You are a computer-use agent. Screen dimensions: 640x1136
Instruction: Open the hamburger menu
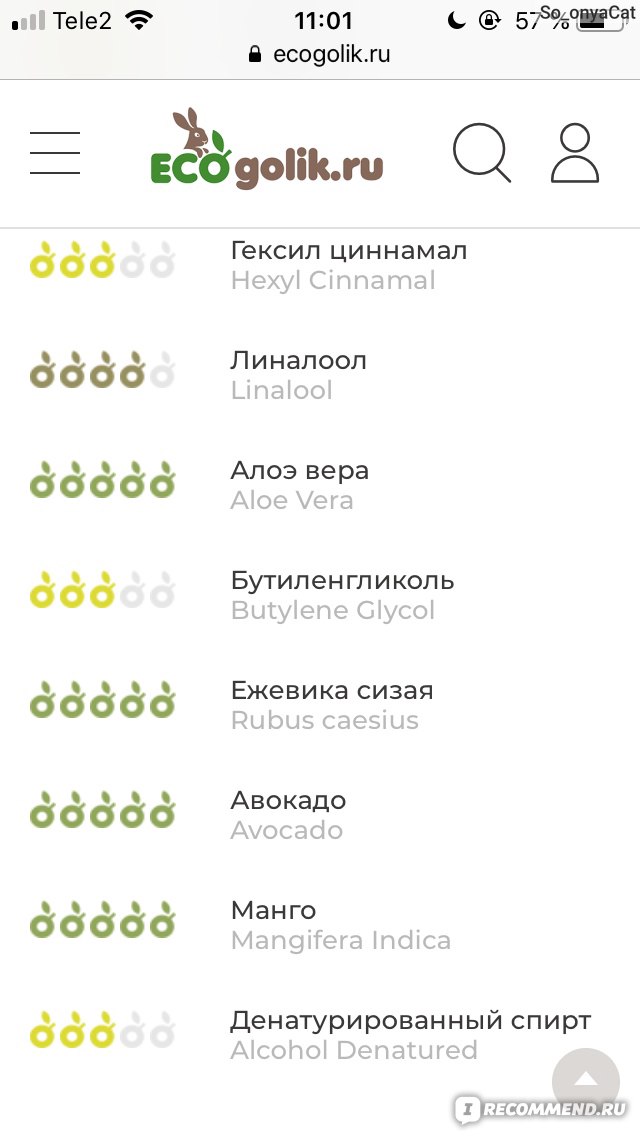point(55,153)
